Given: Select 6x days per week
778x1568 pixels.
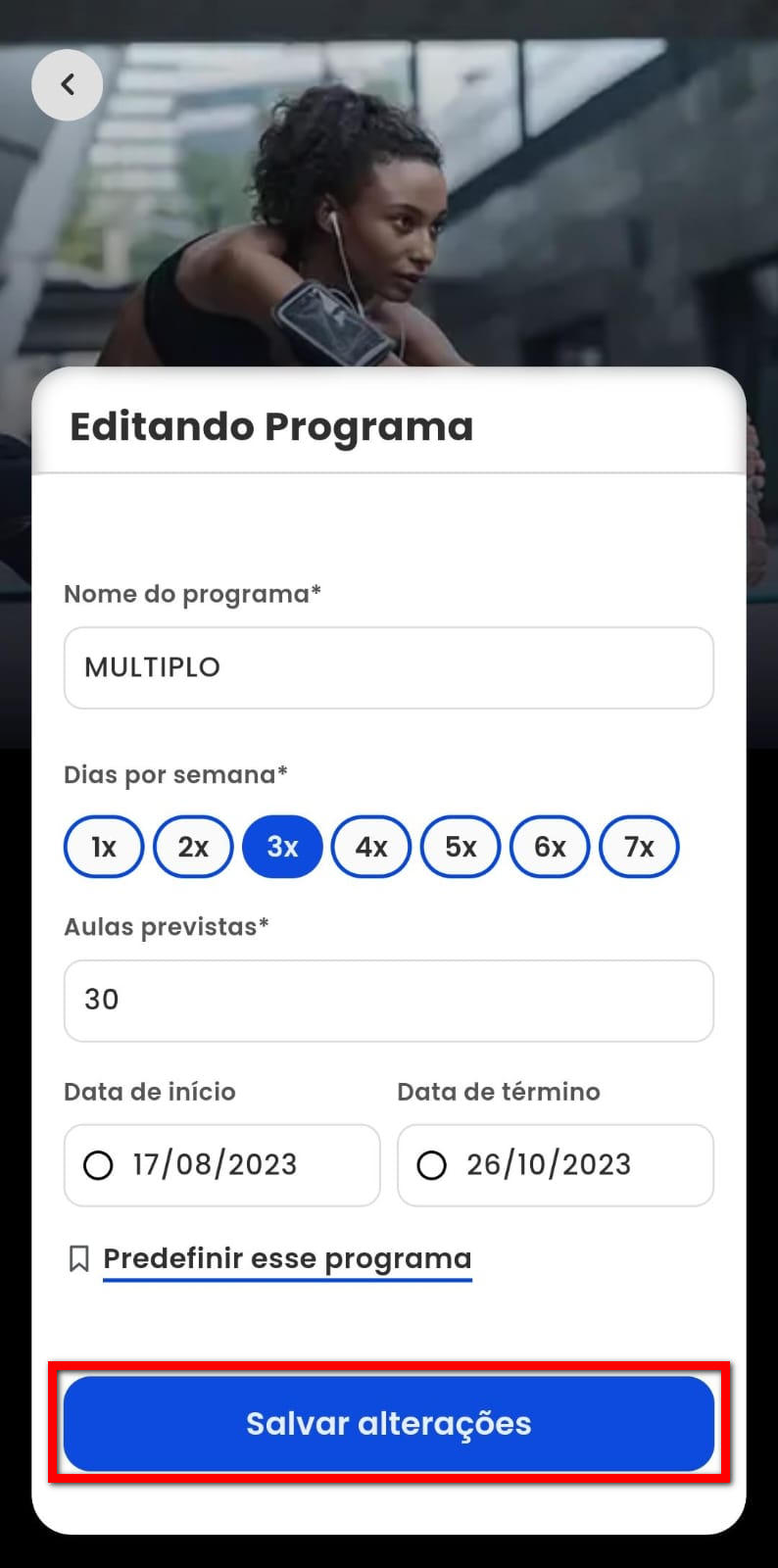Looking at the screenshot, I should coord(550,847).
